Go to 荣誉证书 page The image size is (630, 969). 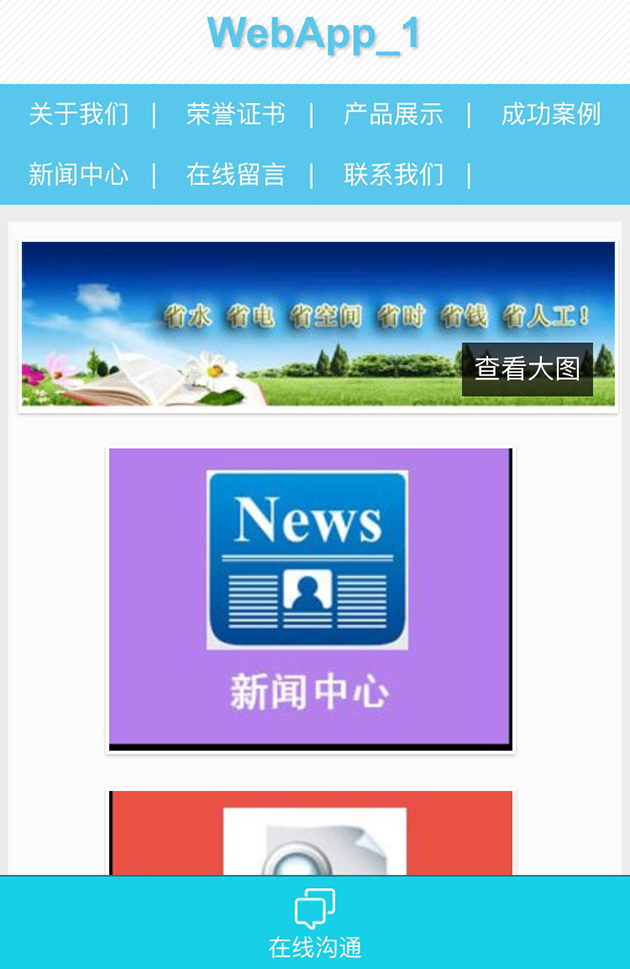coord(236,114)
